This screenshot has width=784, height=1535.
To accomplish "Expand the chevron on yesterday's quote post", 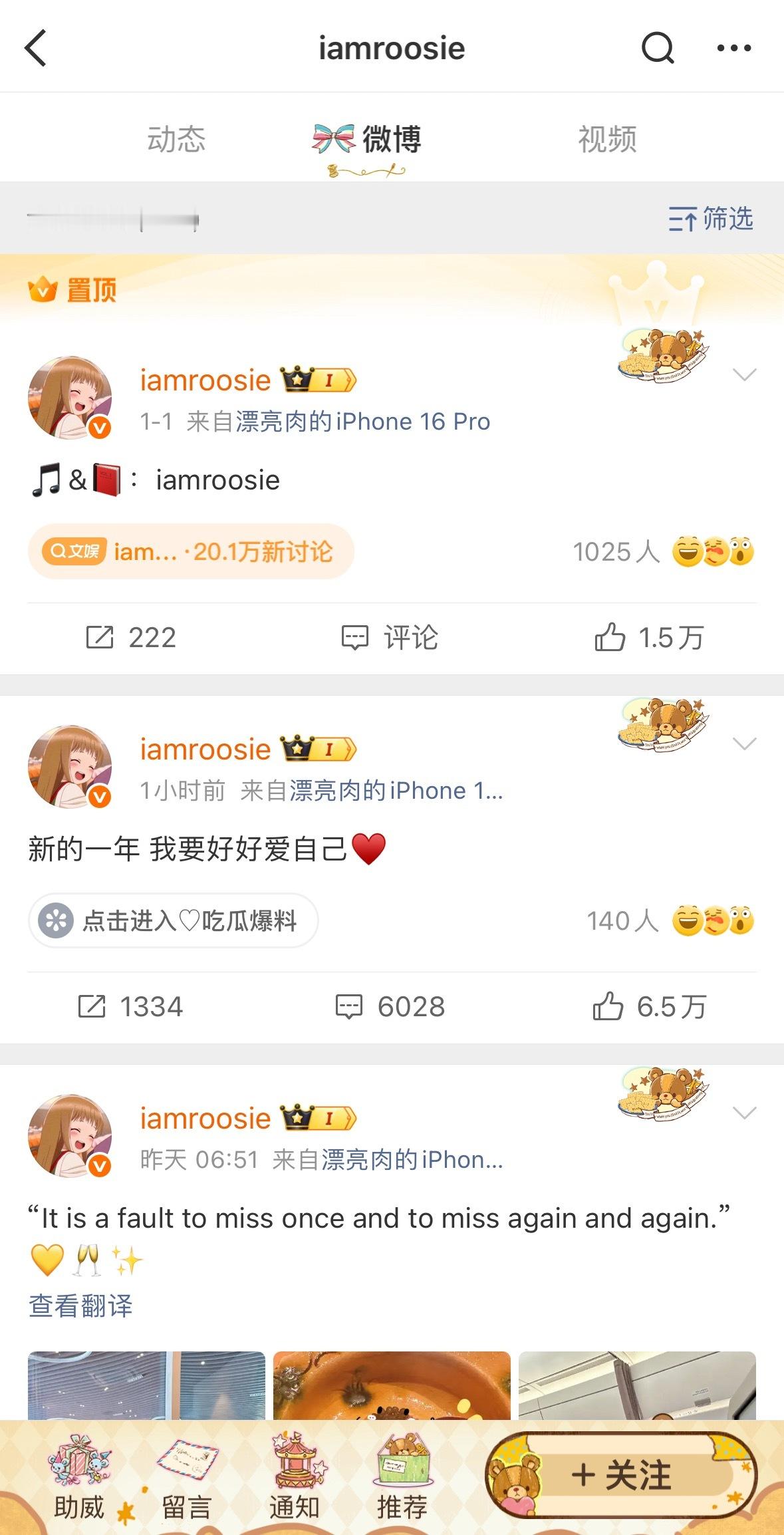I will 745,1114.
